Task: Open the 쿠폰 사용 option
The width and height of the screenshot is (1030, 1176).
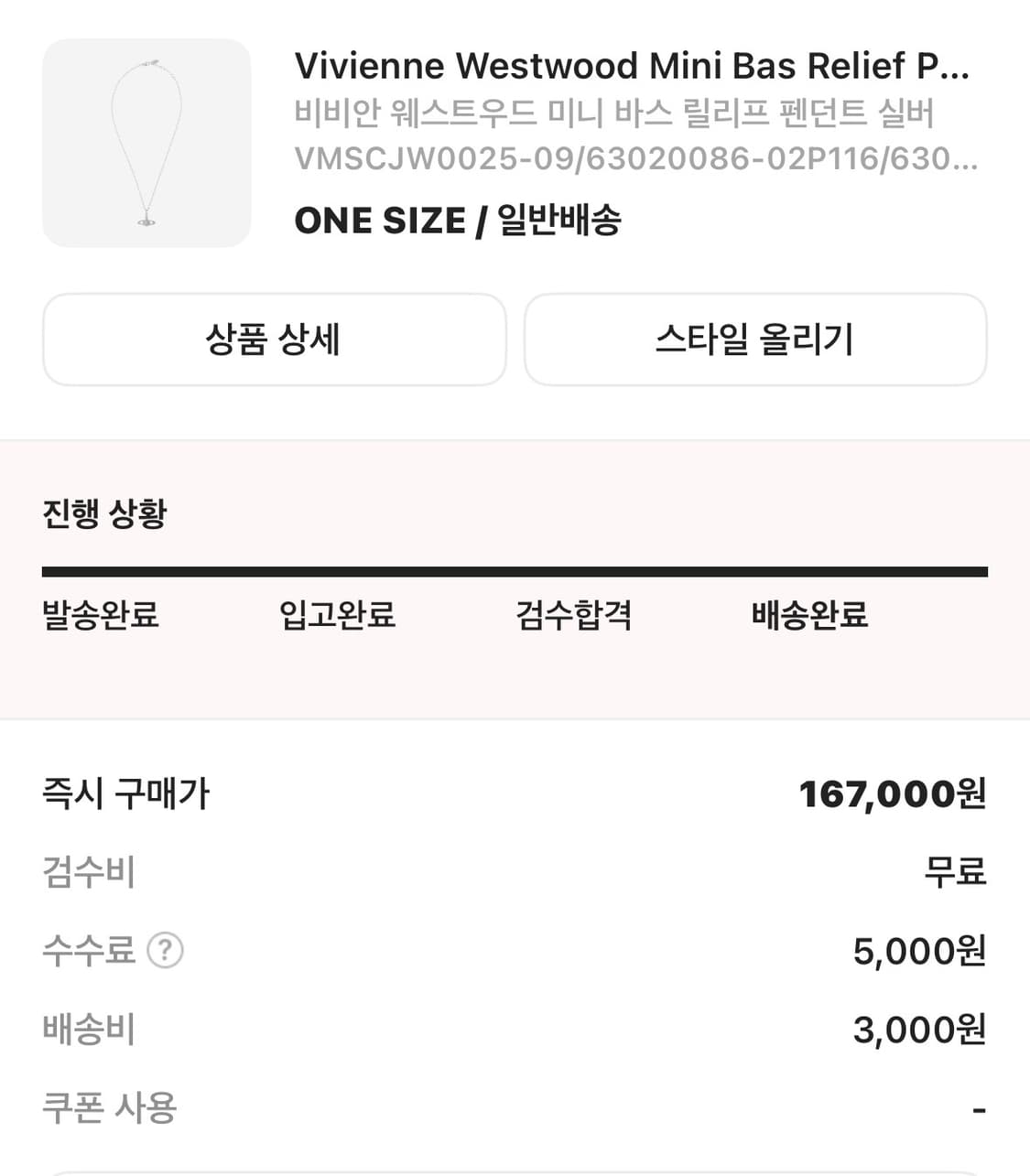Action: tap(105, 1108)
